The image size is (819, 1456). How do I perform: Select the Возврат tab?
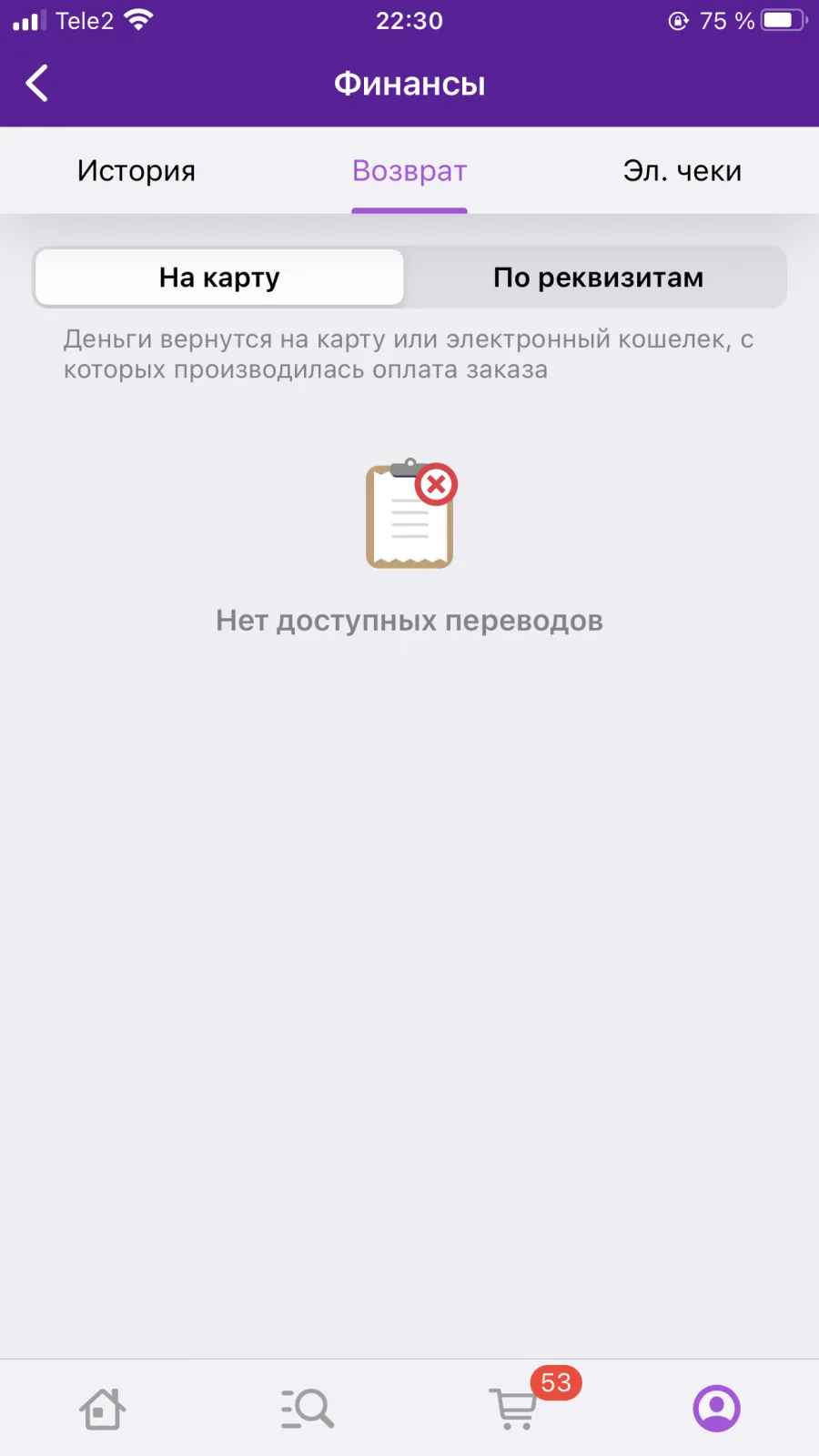(x=409, y=171)
